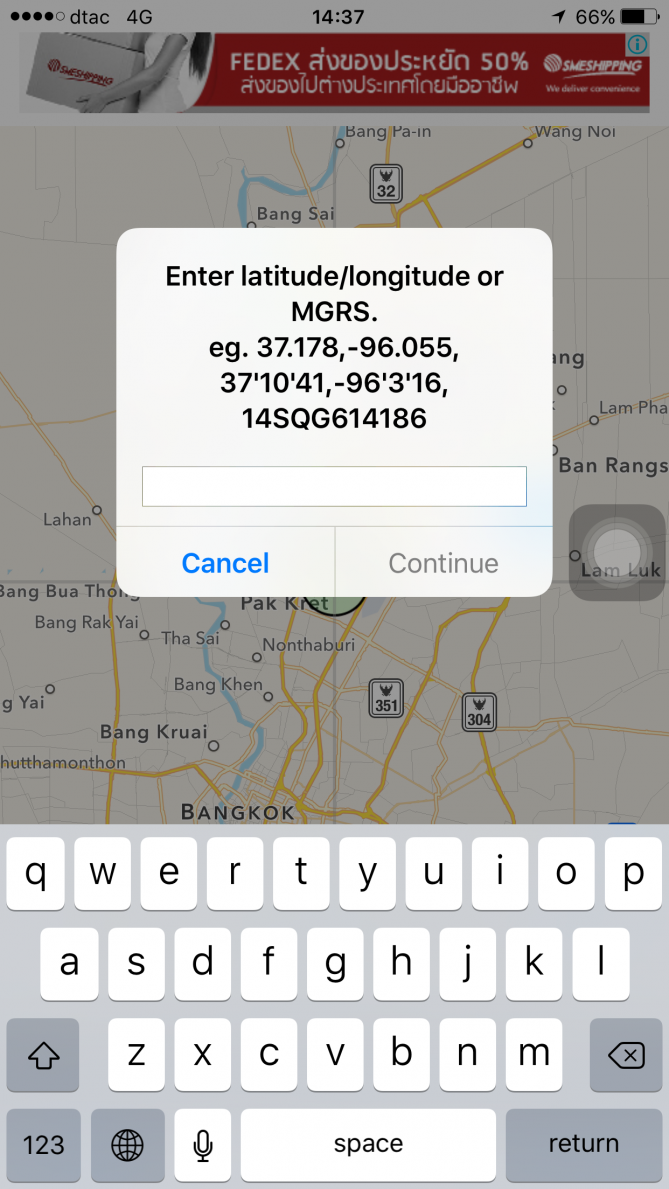Image resolution: width=669 pixels, height=1189 pixels.
Task: Tap the globe key to change language
Action: [127, 1144]
